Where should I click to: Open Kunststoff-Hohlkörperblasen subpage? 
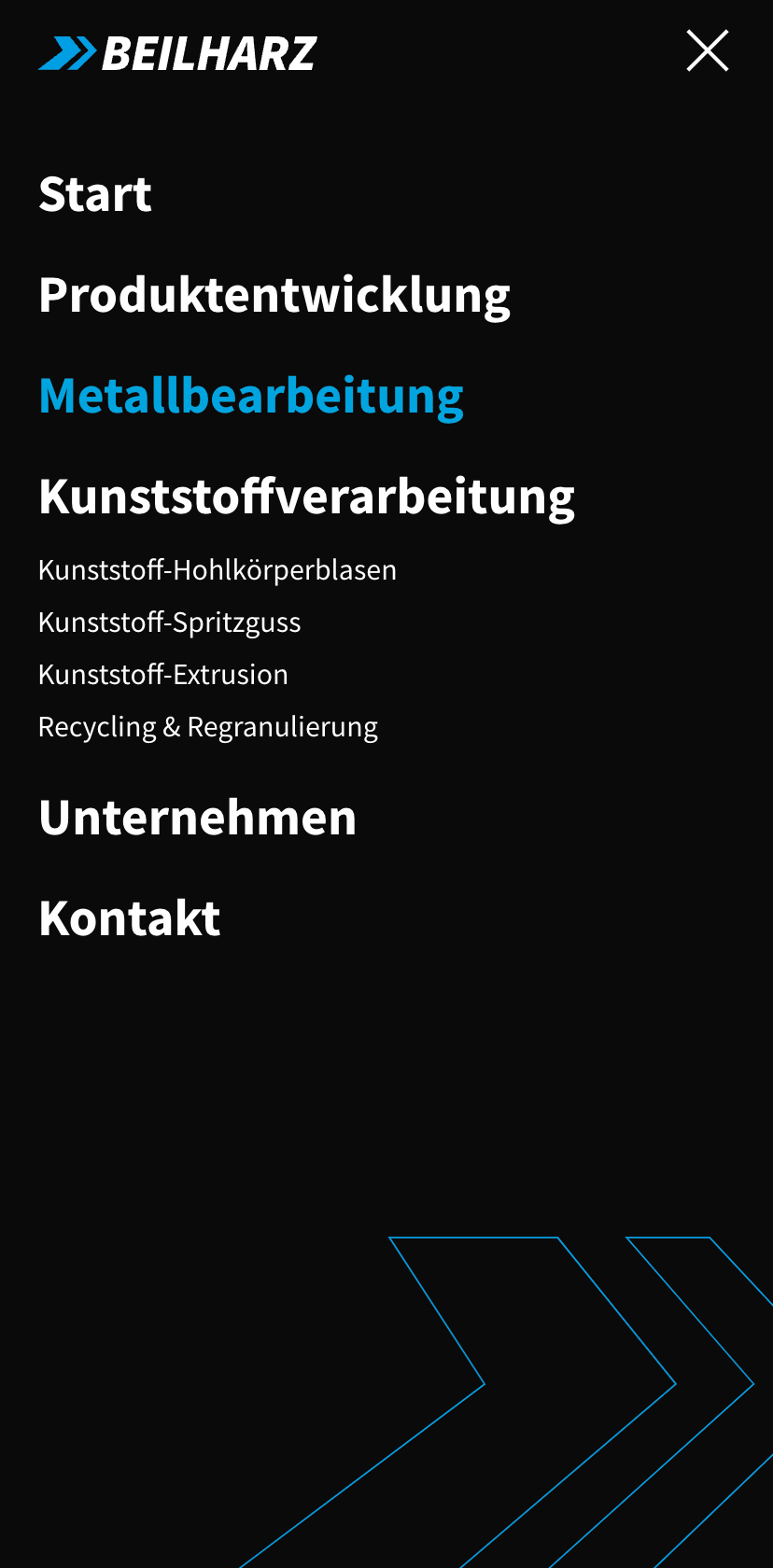pos(218,570)
